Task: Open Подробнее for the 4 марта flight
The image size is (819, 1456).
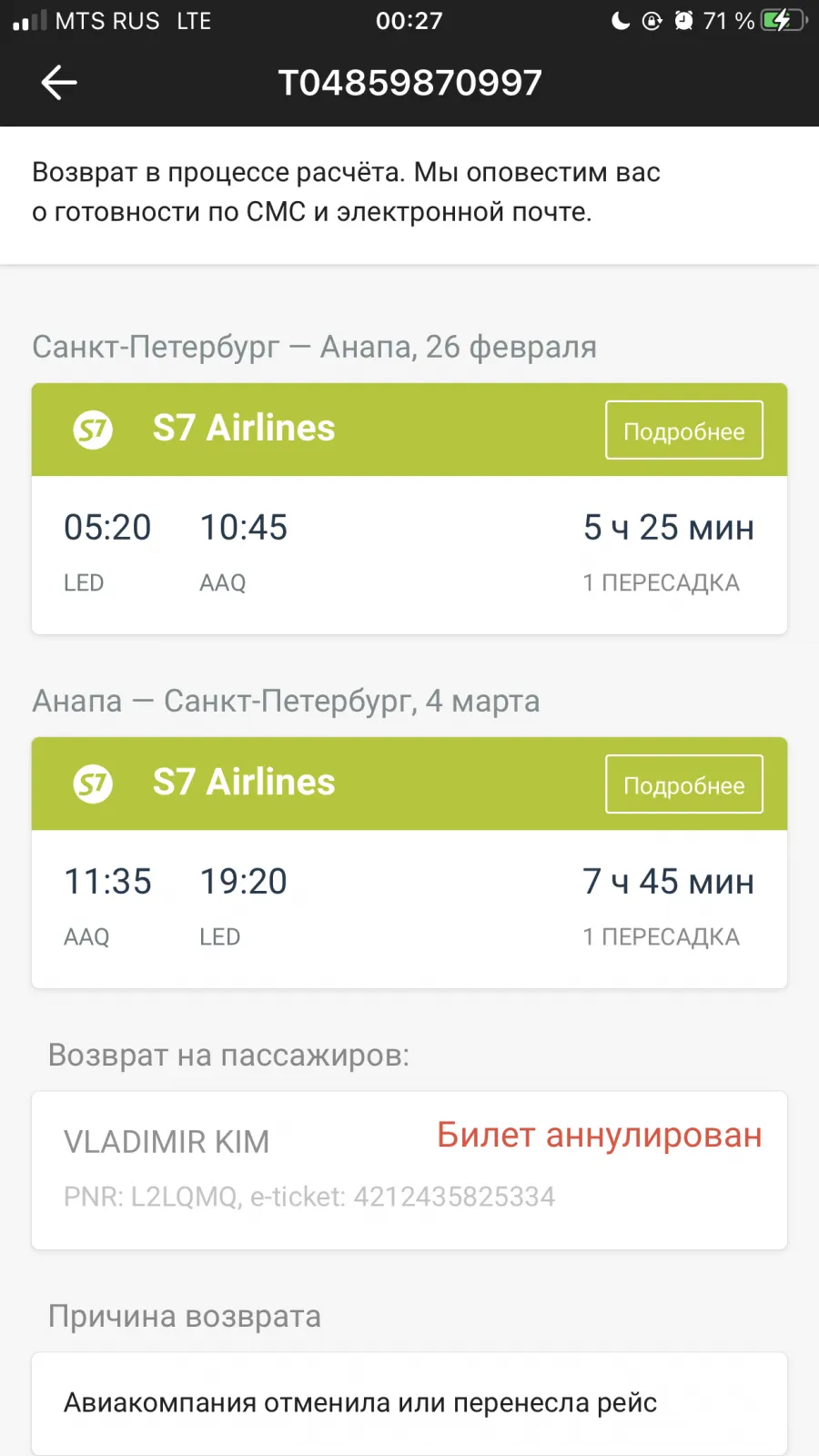Action: 684,784
